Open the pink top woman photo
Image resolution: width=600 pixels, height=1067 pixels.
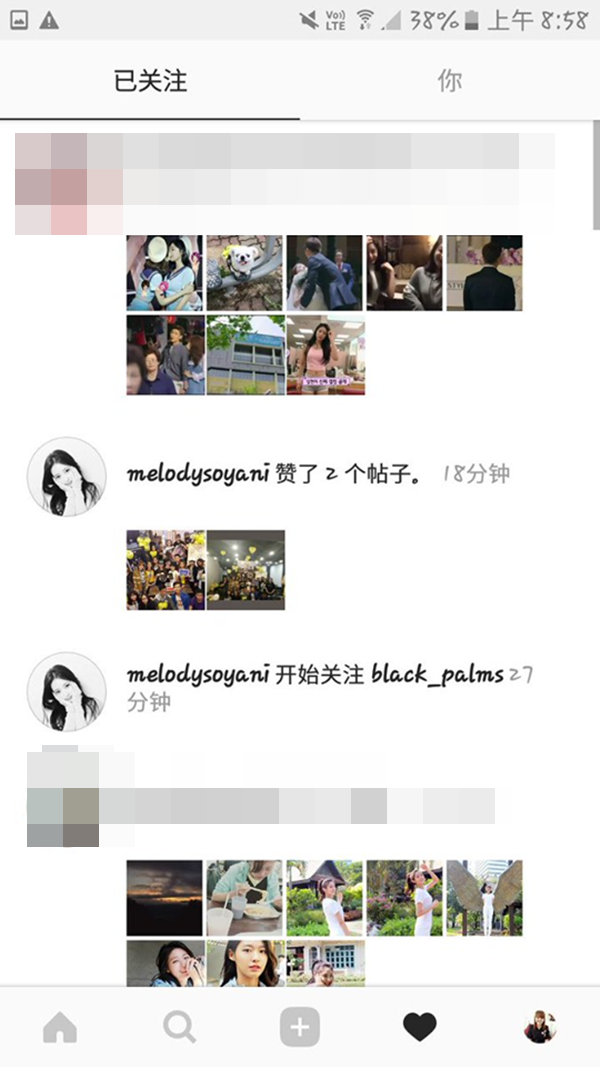[325, 355]
